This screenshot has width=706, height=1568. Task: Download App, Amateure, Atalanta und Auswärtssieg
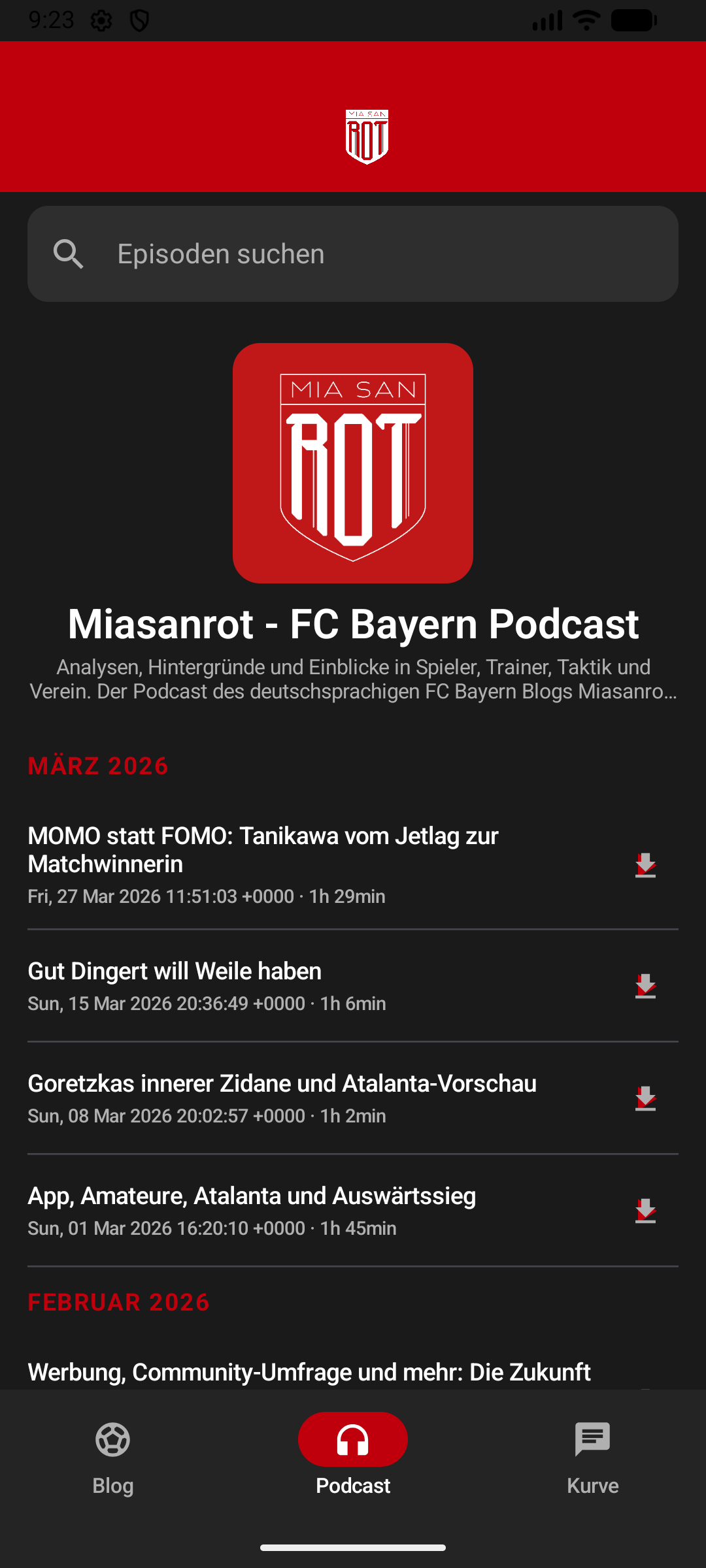click(x=645, y=1211)
